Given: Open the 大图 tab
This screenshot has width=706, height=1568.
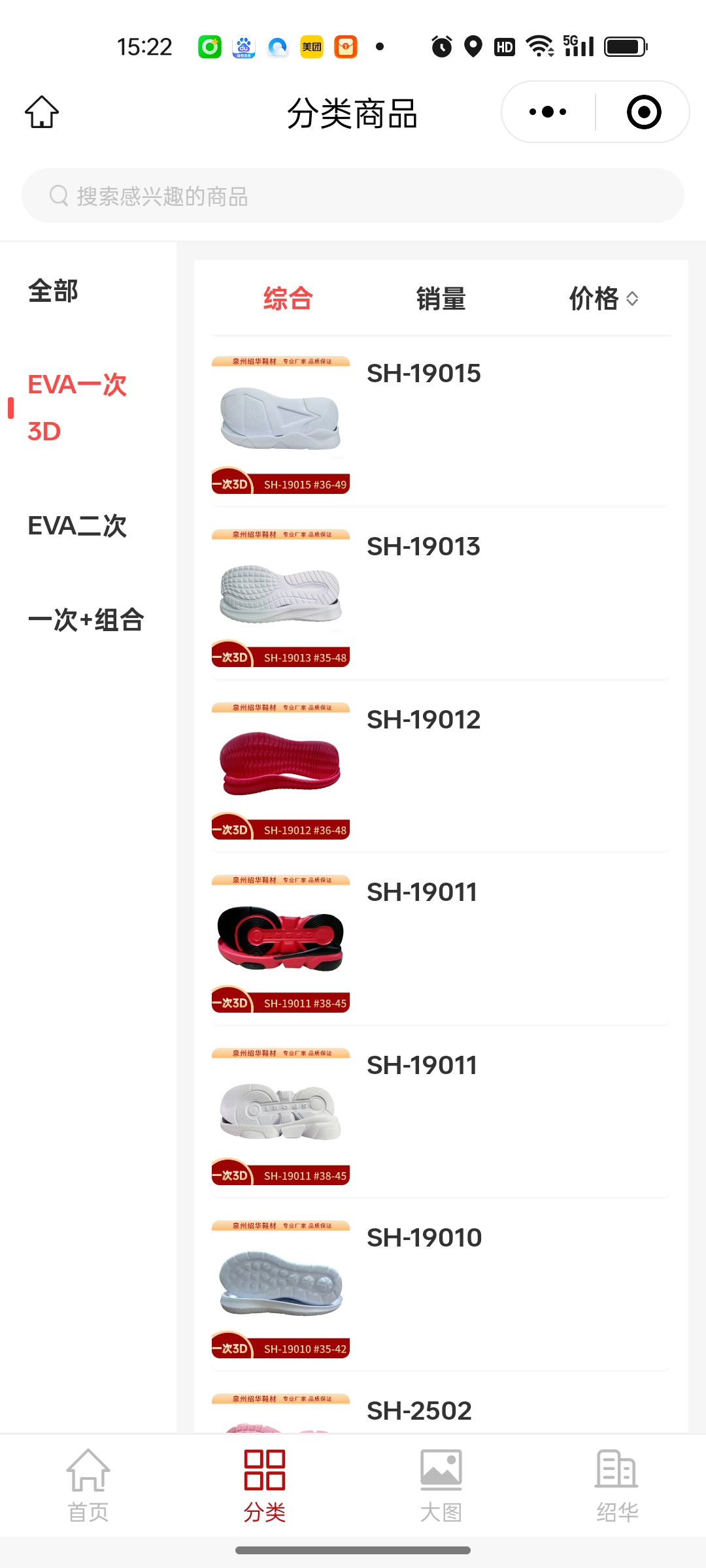Looking at the screenshot, I should 441,1485.
